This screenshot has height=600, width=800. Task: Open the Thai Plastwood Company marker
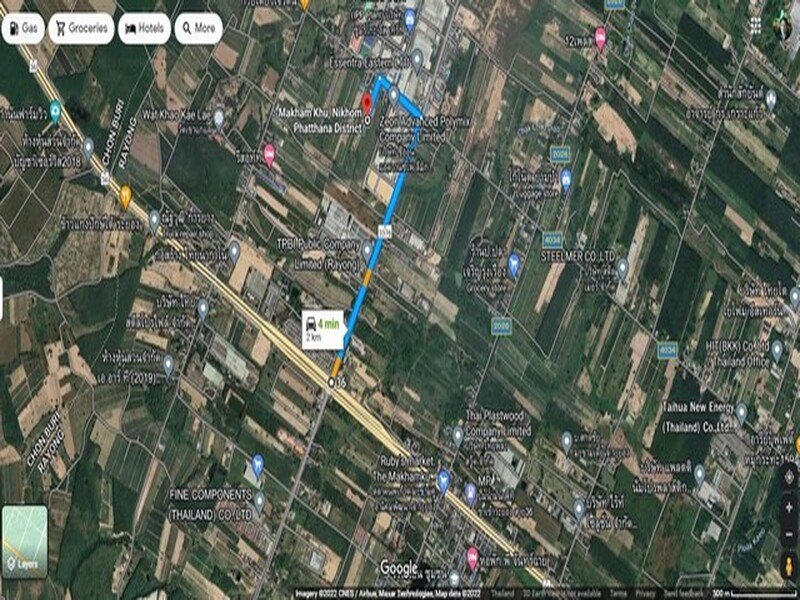[458, 436]
